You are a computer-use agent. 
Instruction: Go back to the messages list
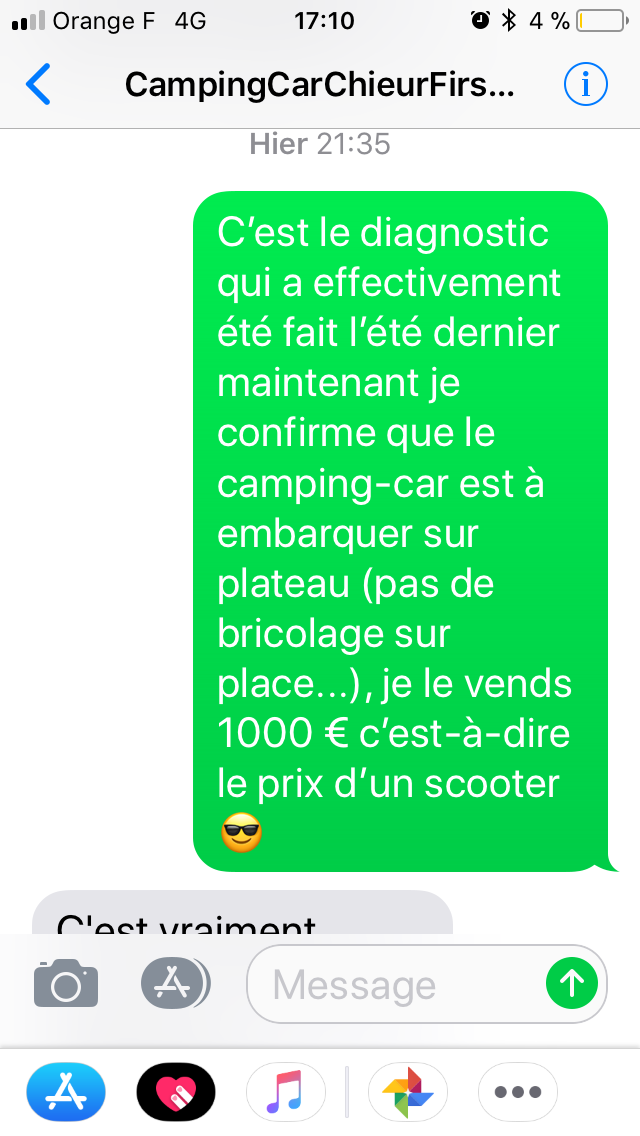[38, 85]
